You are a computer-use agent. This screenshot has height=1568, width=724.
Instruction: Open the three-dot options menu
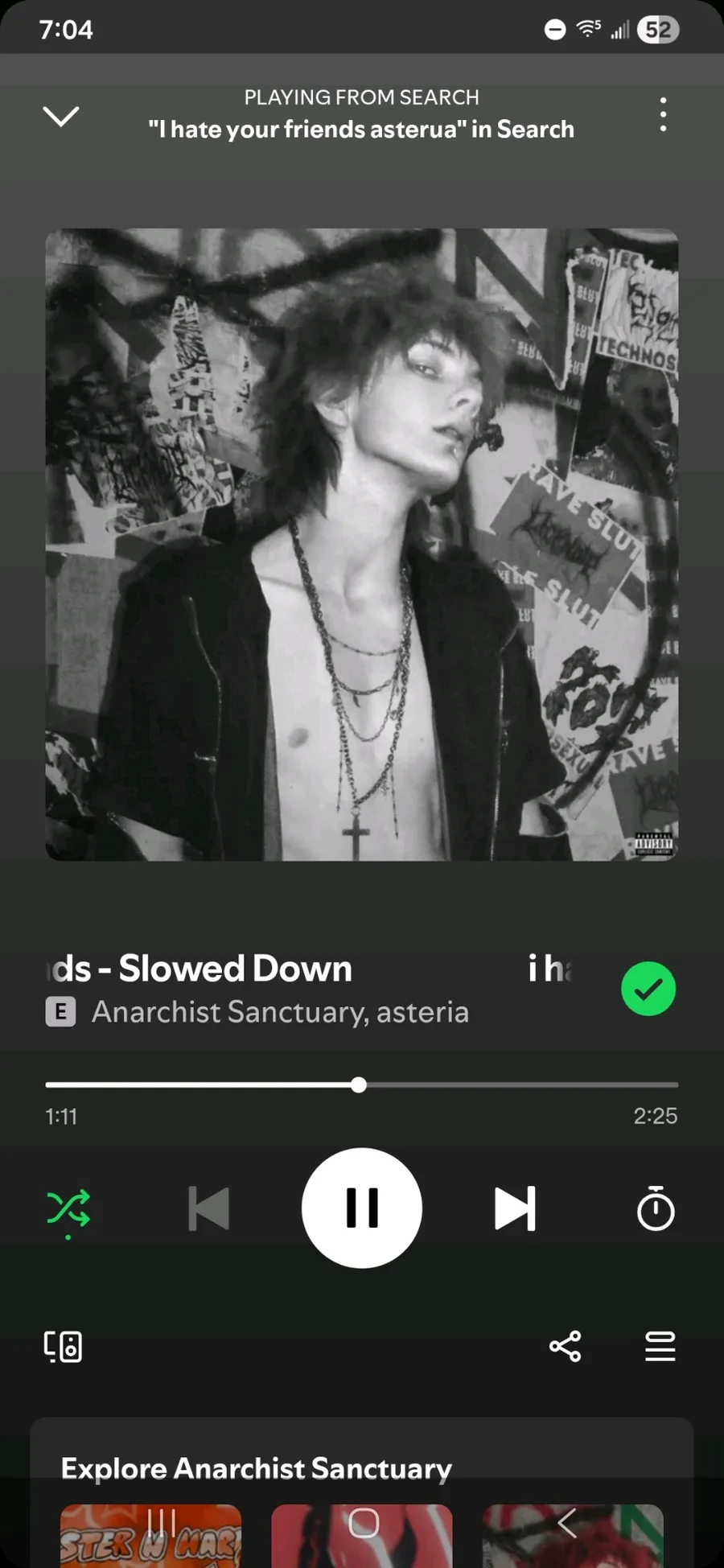click(663, 114)
